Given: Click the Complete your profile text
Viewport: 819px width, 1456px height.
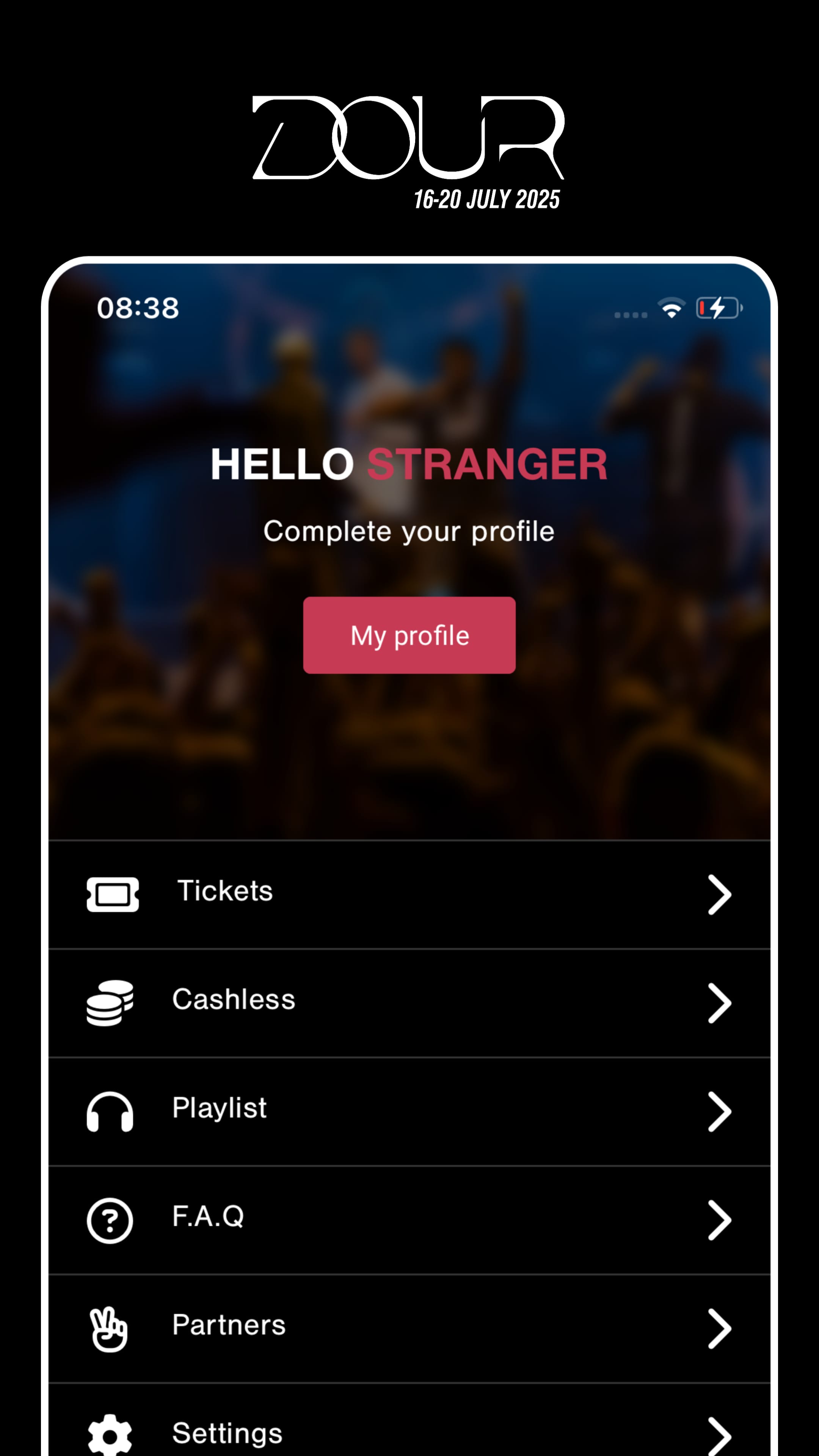Looking at the screenshot, I should pos(409,530).
